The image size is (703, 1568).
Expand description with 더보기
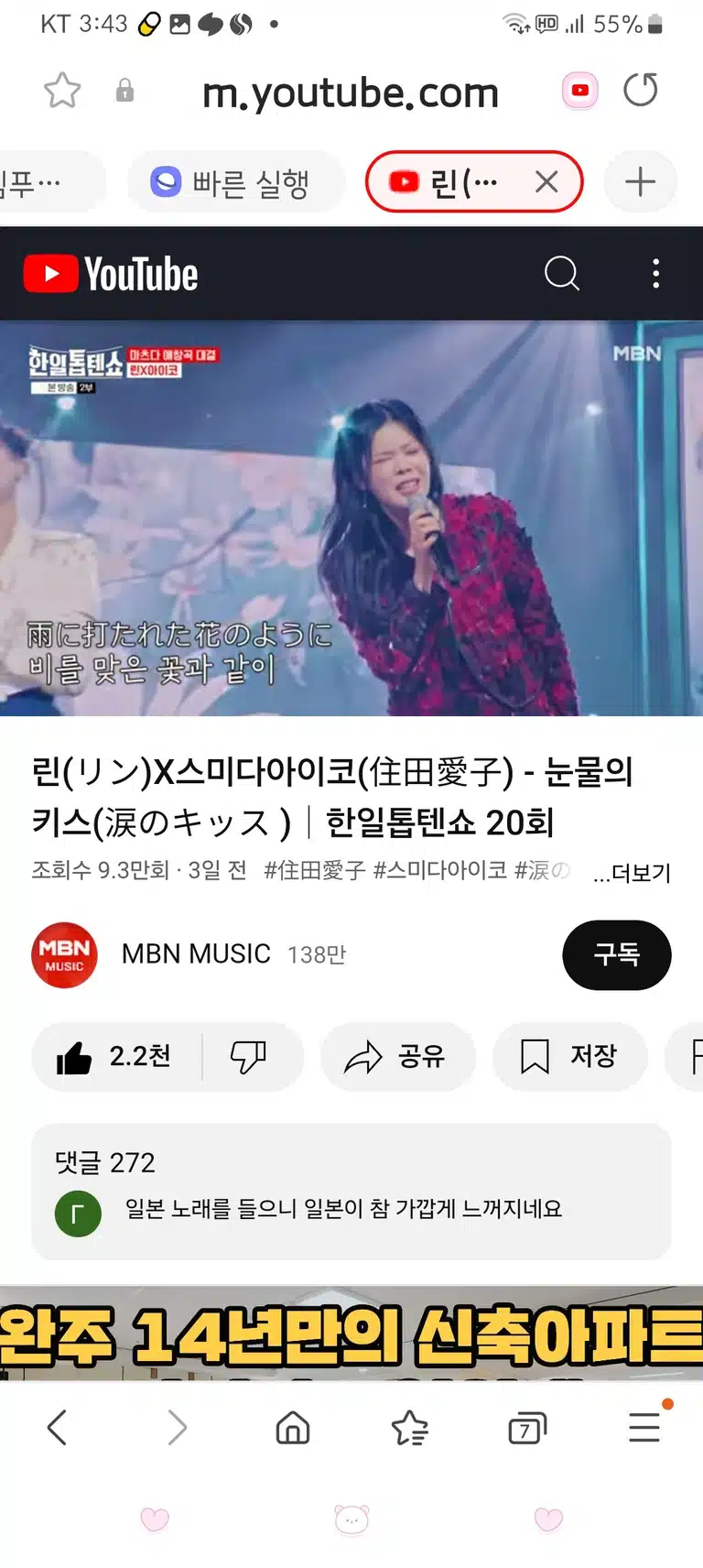pos(632,872)
